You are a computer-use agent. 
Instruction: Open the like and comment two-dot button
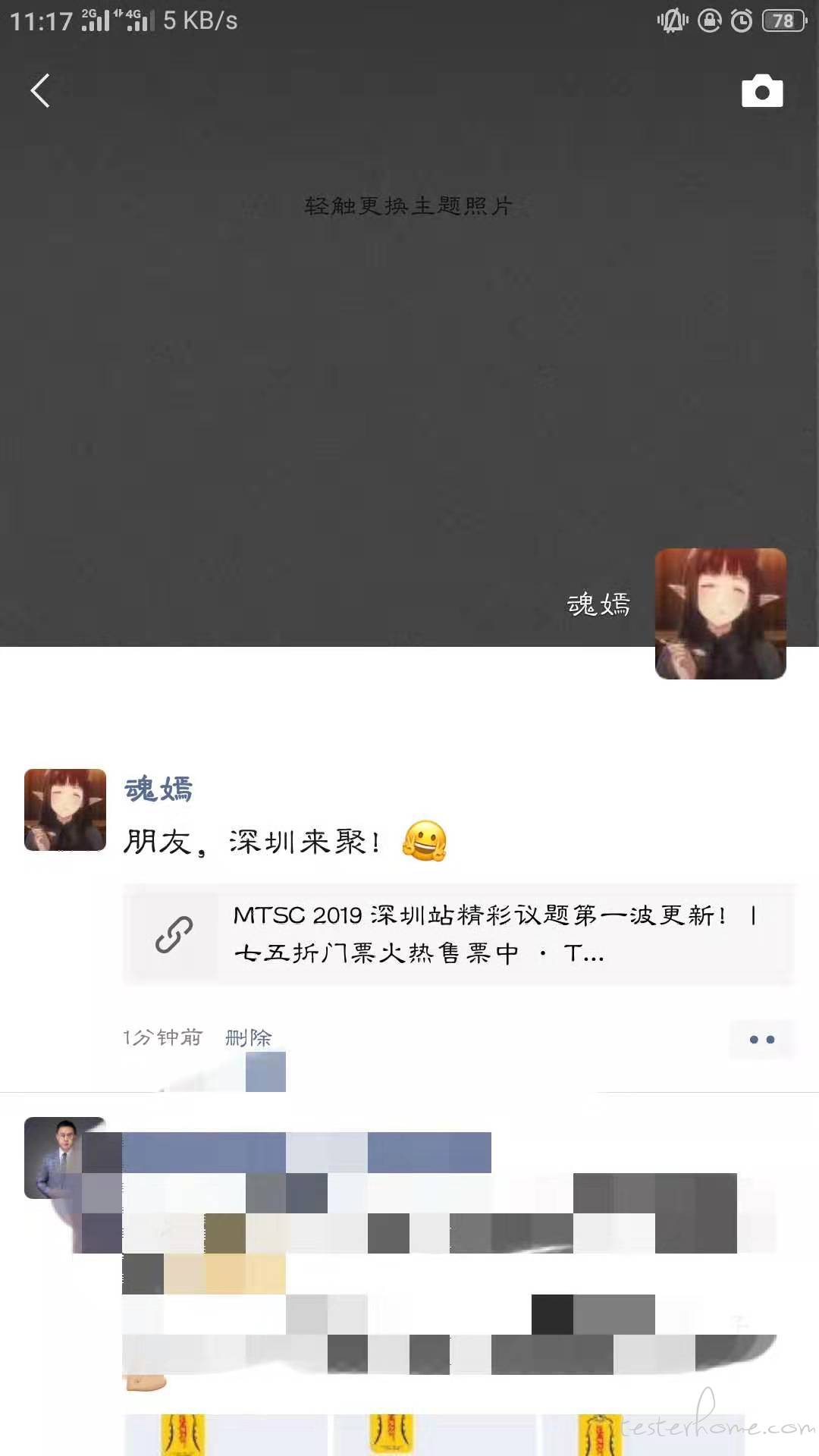(x=761, y=1039)
